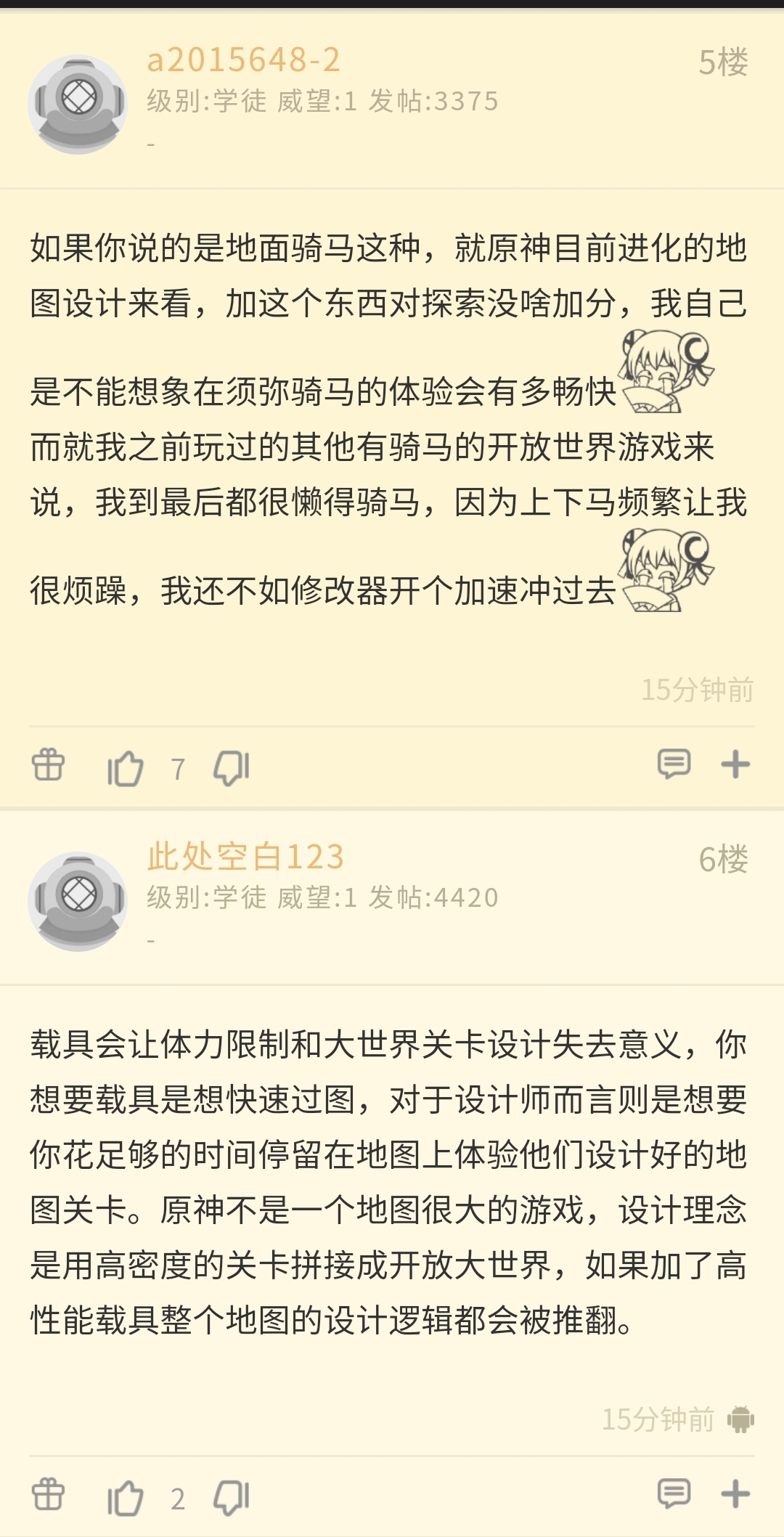Tap the avatar of 此处空白123
The height and width of the screenshot is (1537, 784).
click(x=78, y=901)
